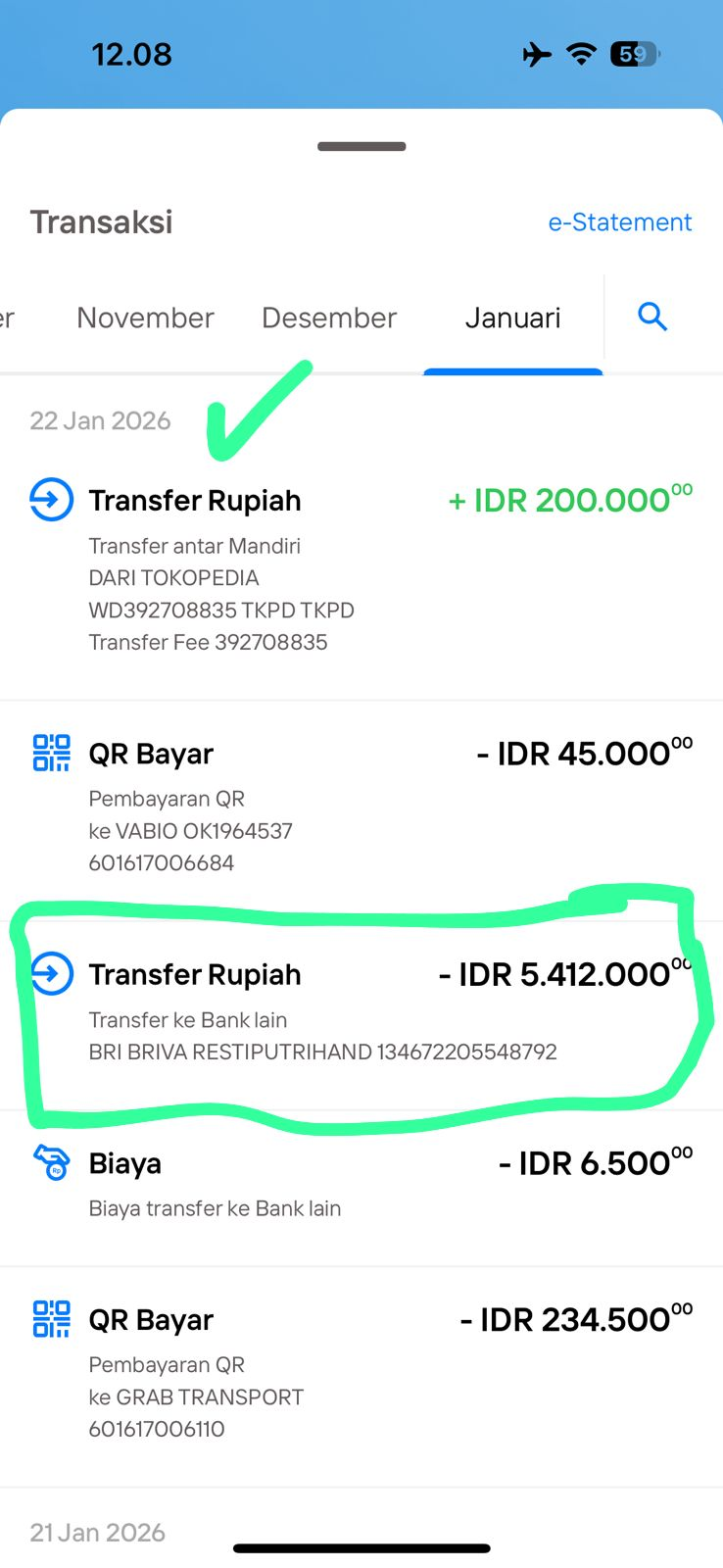Open the e-Statement link
The image size is (723, 1568).
click(619, 222)
